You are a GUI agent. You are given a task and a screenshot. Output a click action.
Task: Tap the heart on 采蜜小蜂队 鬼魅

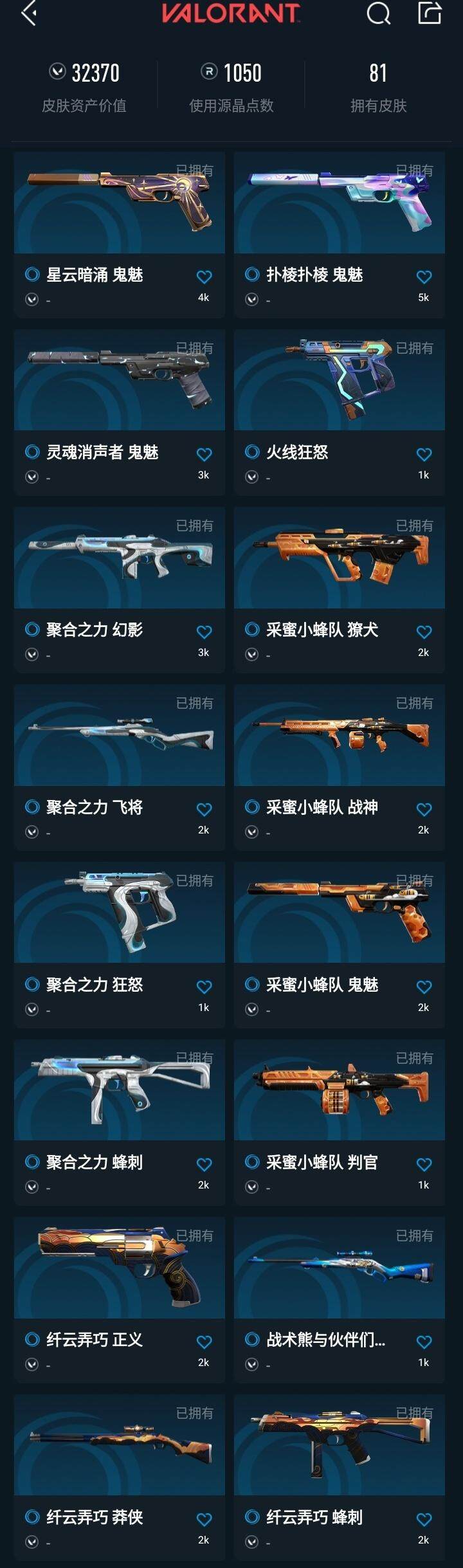424,987
